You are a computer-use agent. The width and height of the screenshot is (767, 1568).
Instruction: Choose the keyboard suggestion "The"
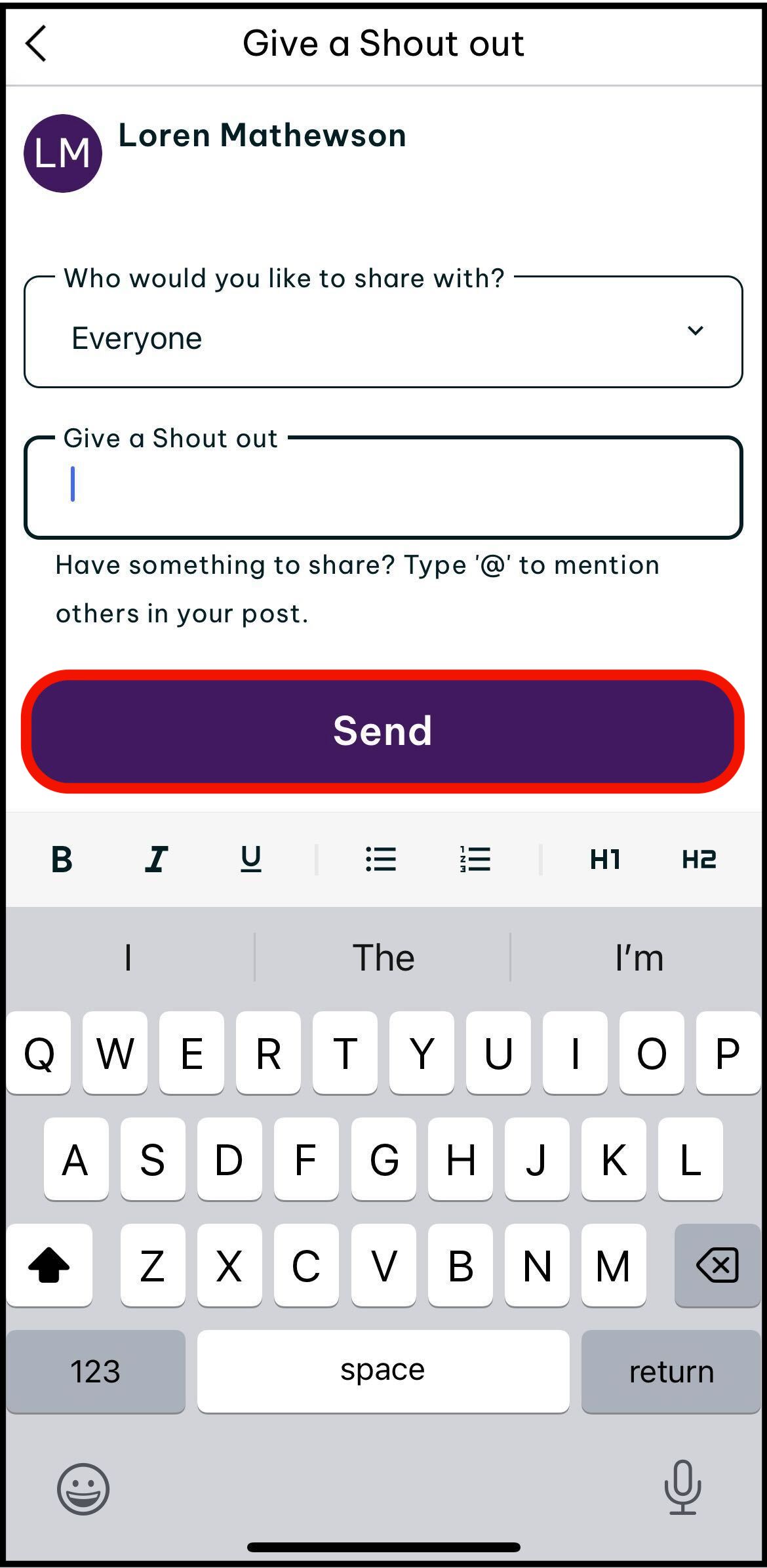click(383, 957)
